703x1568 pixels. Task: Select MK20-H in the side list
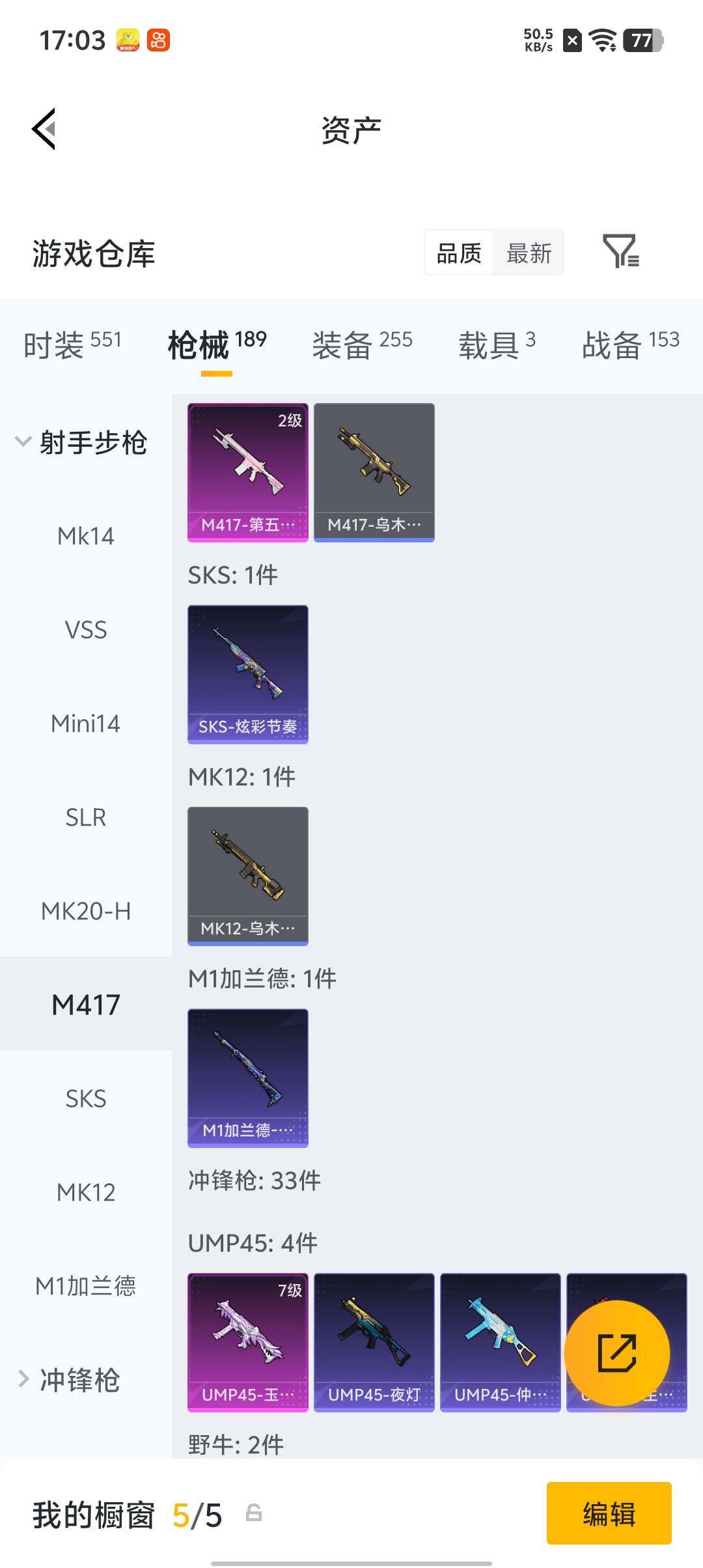(85, 912)
